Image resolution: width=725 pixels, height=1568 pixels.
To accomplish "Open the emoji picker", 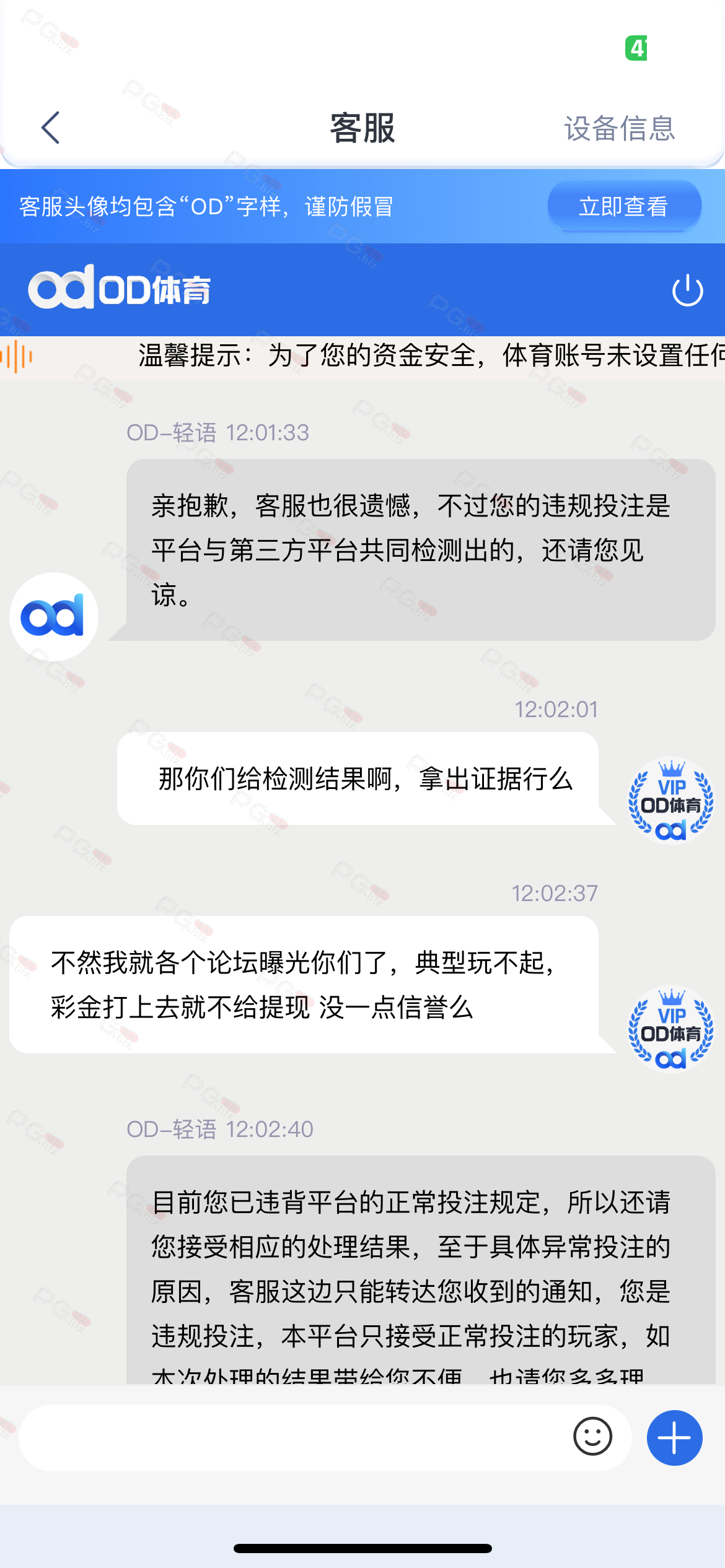I will coord(592,1437).
